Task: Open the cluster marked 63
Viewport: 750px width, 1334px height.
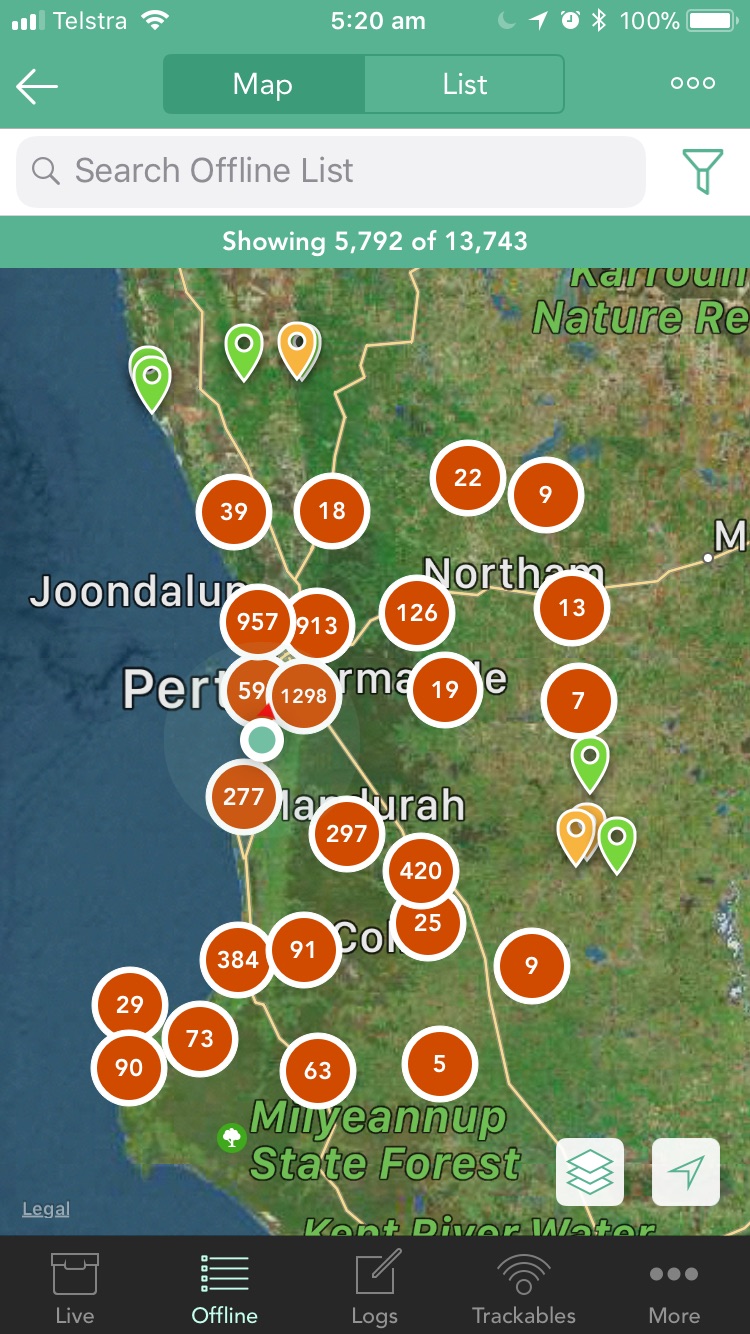Action: 318,1071
